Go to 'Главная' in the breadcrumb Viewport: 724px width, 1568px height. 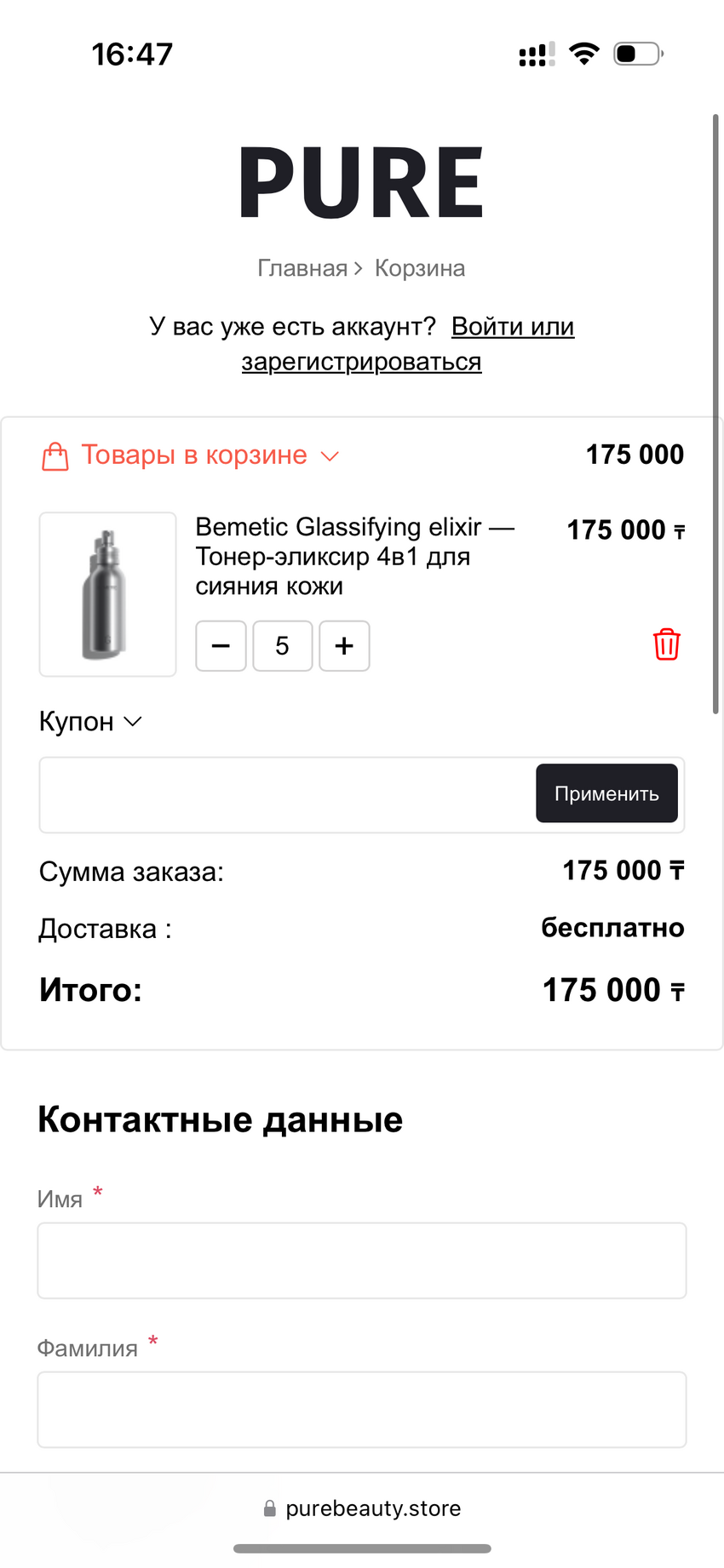pos(302,269)
